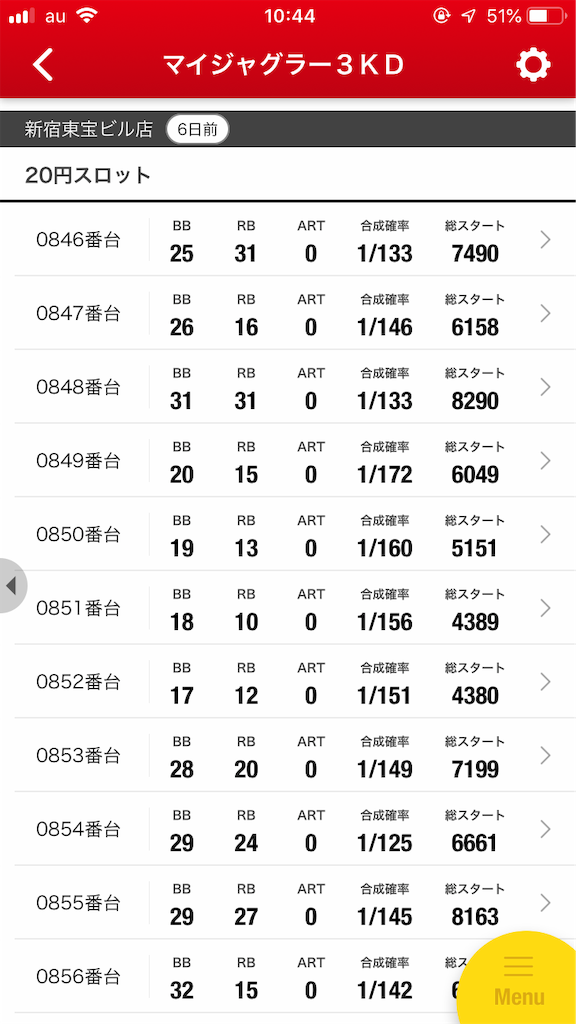
Task: Open machine 0846番台 details
Action: click(288, 240)
